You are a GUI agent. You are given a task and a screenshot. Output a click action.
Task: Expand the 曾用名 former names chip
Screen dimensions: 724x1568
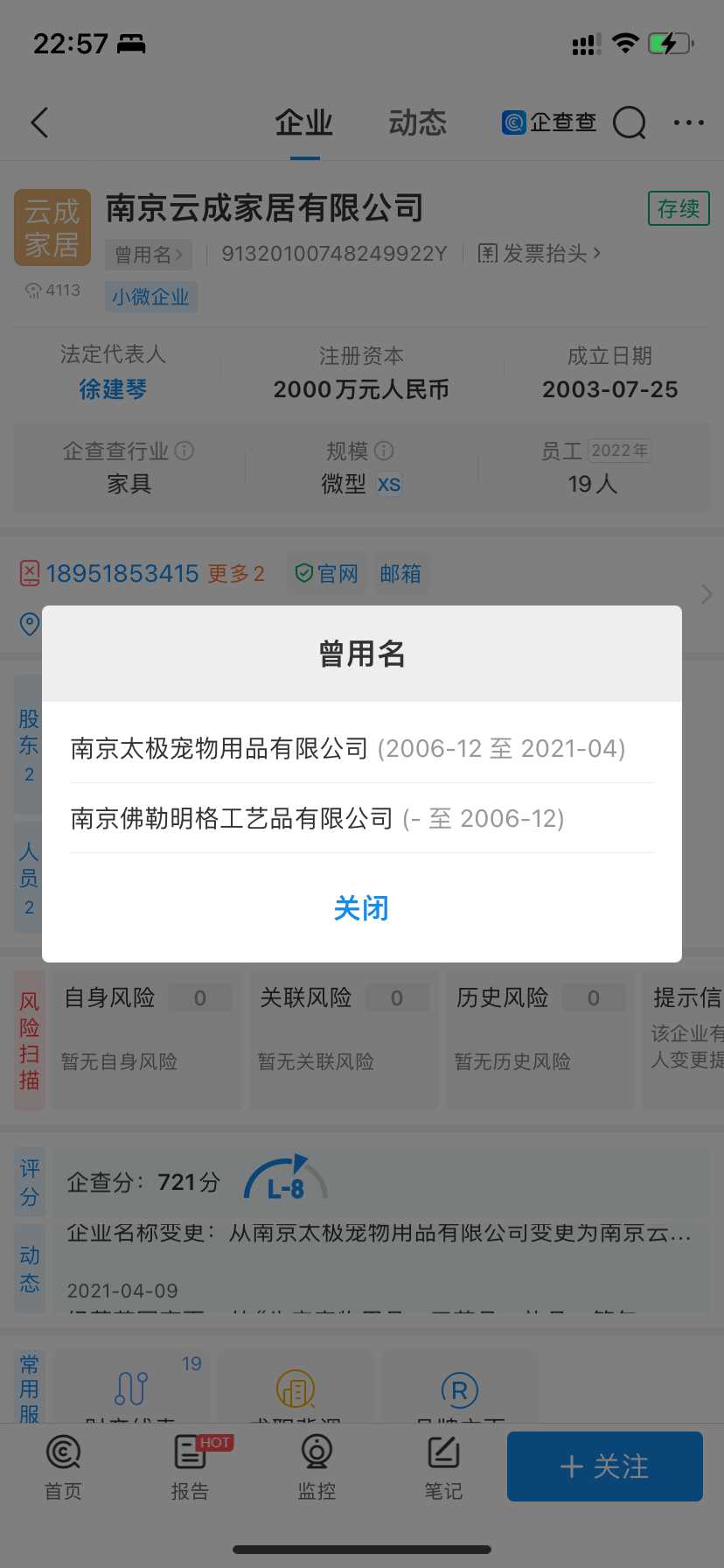(x=149, y=255)
